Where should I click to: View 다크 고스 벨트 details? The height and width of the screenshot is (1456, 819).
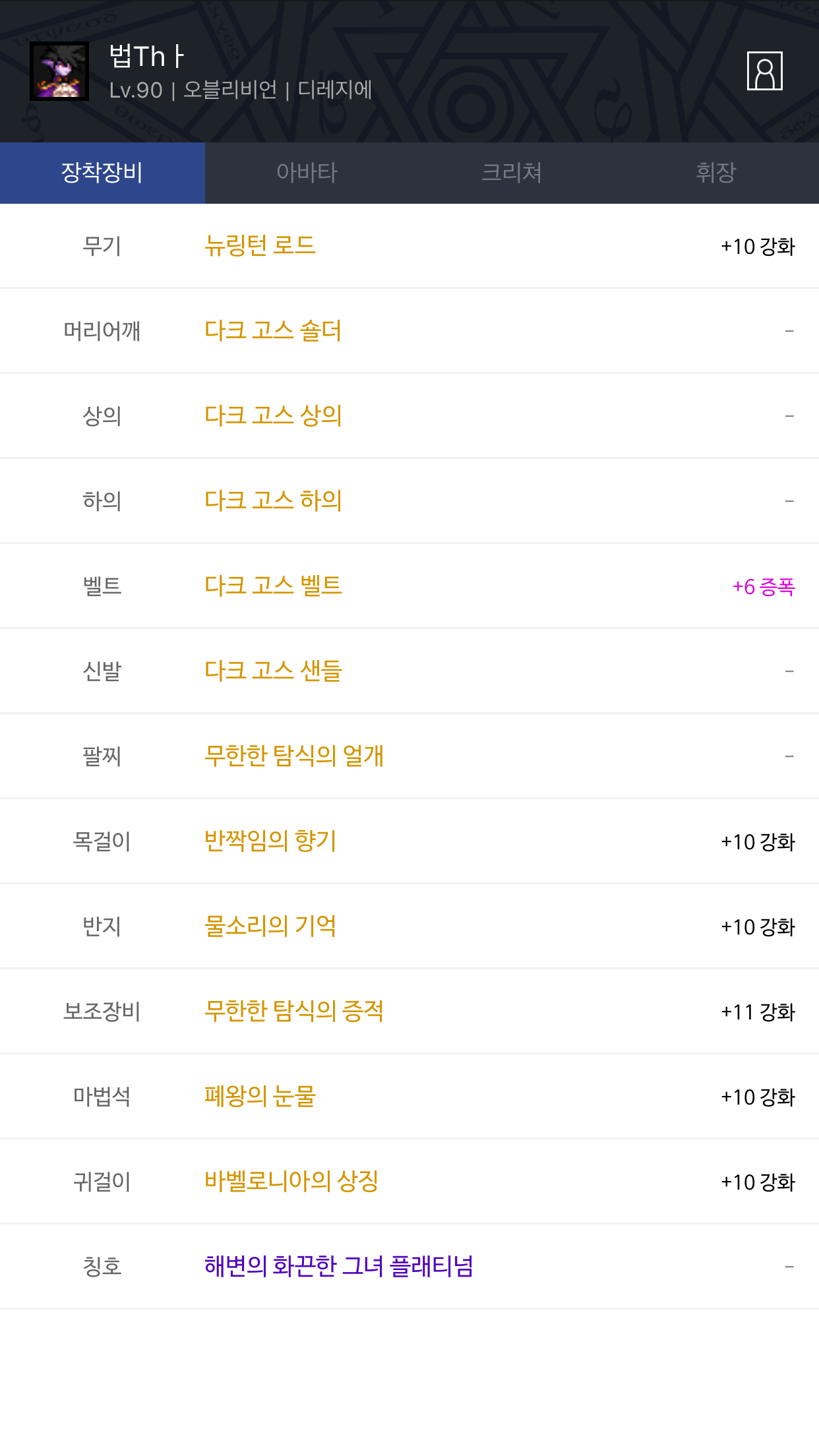(x=273, y=586)
